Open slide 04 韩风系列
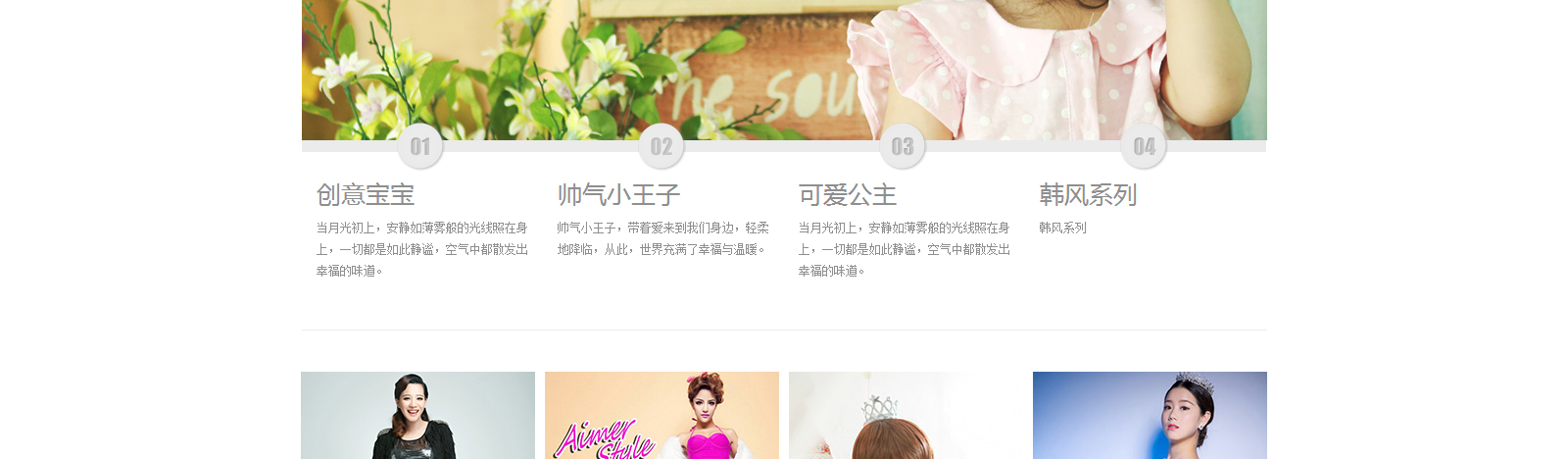Screen dimensions: 1568x459 [x=1144, y=147]
